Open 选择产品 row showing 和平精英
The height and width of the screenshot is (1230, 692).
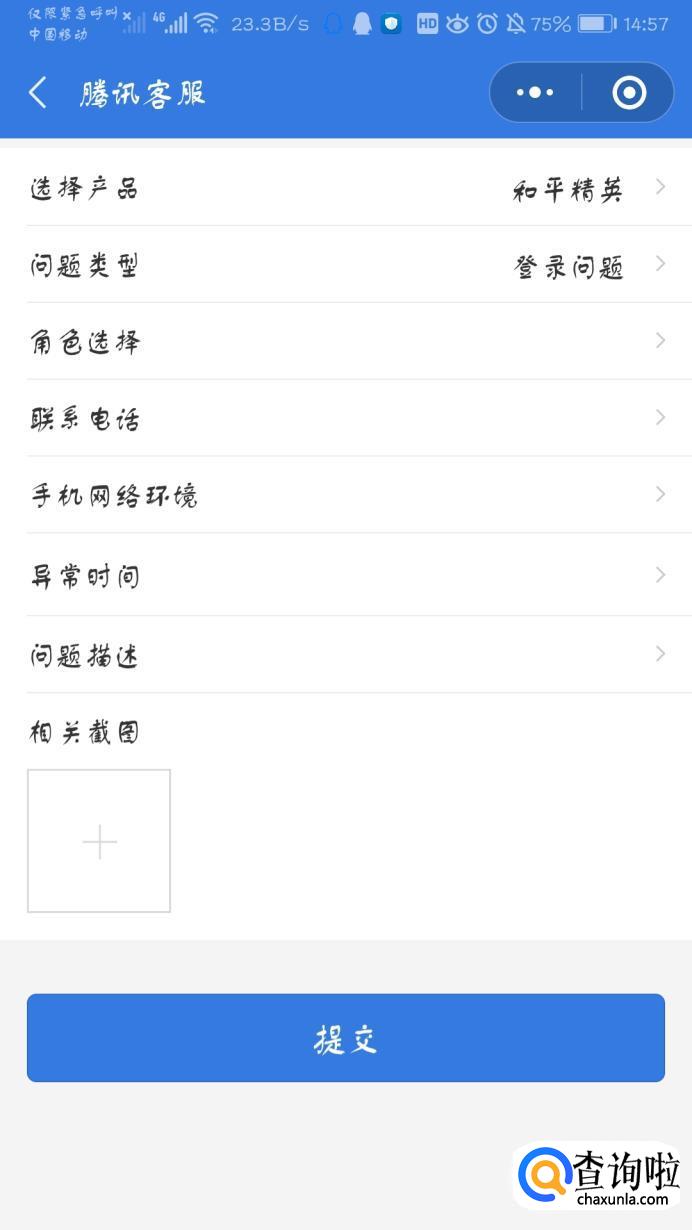click(x=346, y=188)
